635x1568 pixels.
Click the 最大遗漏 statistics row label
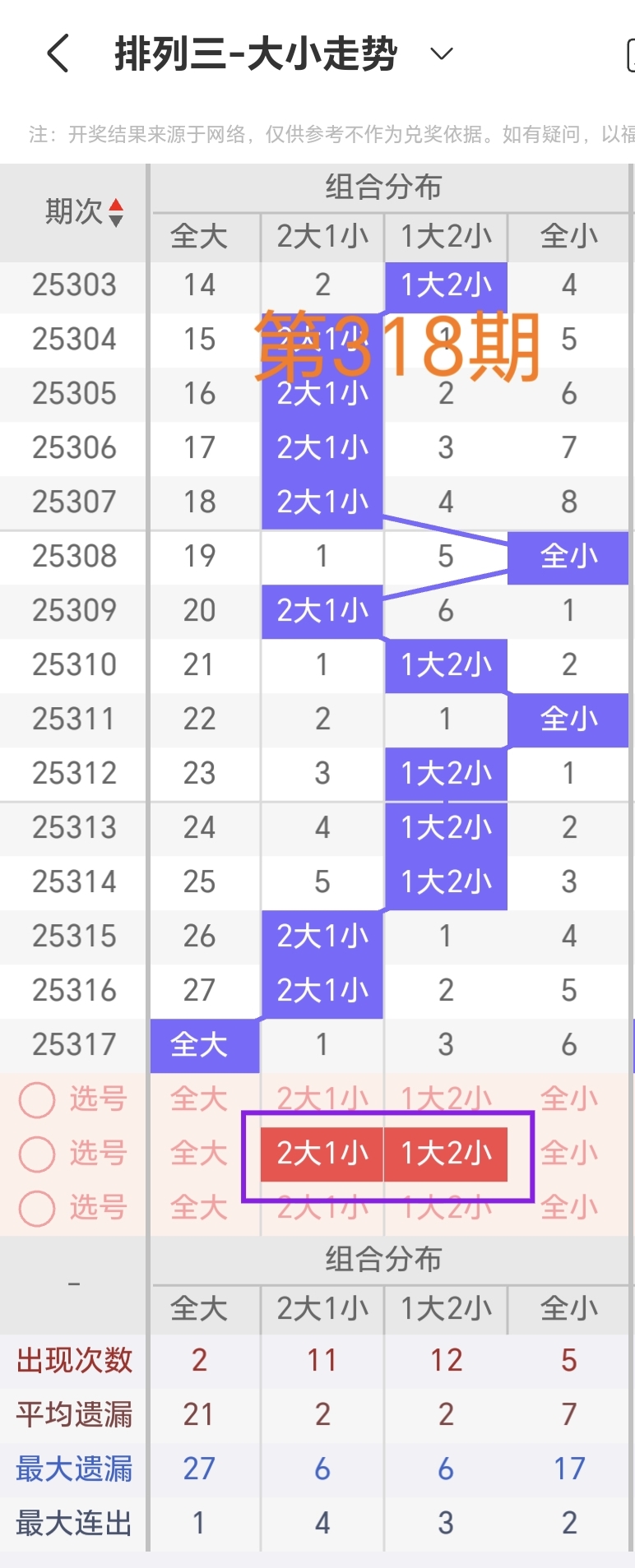pyautogui.click(x=74, y=1469)
